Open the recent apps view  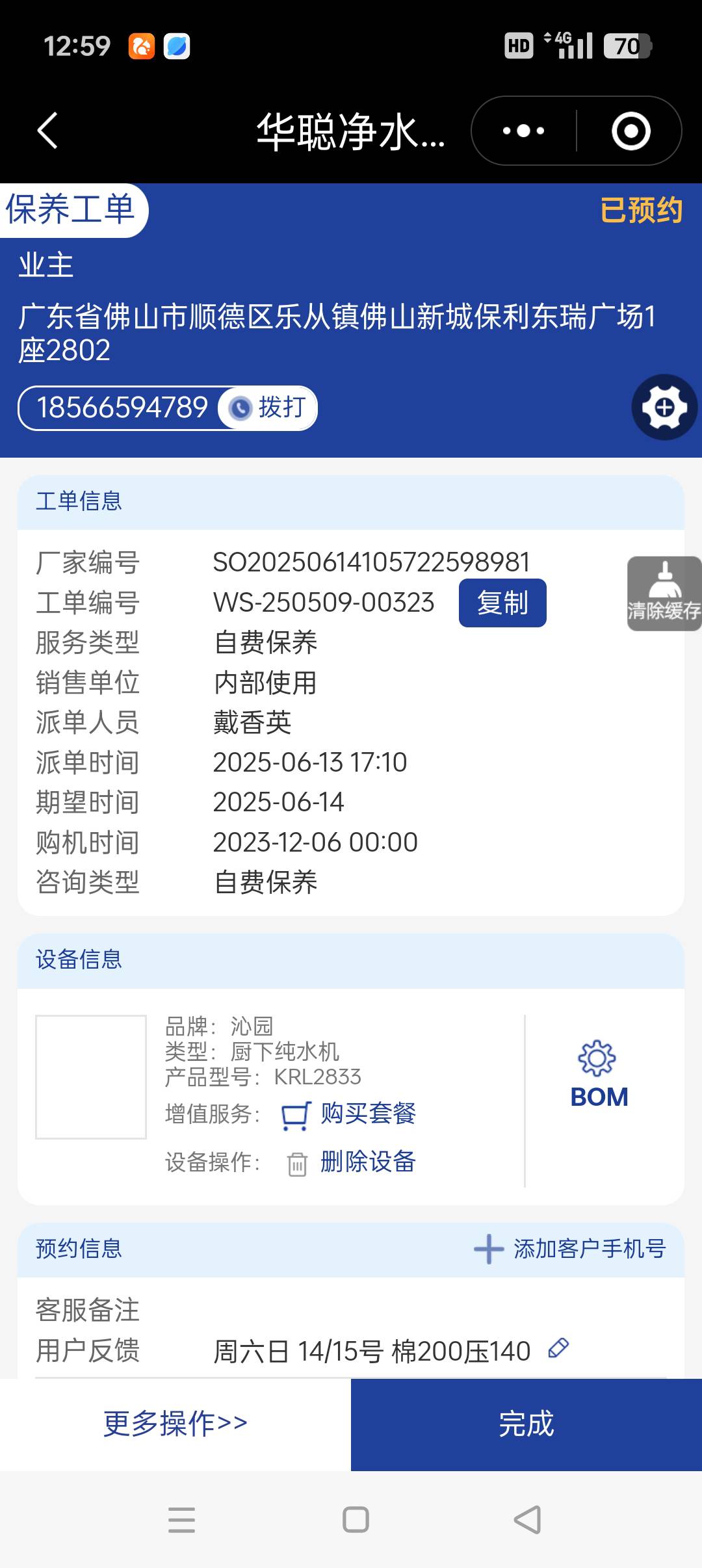(x=181, y=1520)
